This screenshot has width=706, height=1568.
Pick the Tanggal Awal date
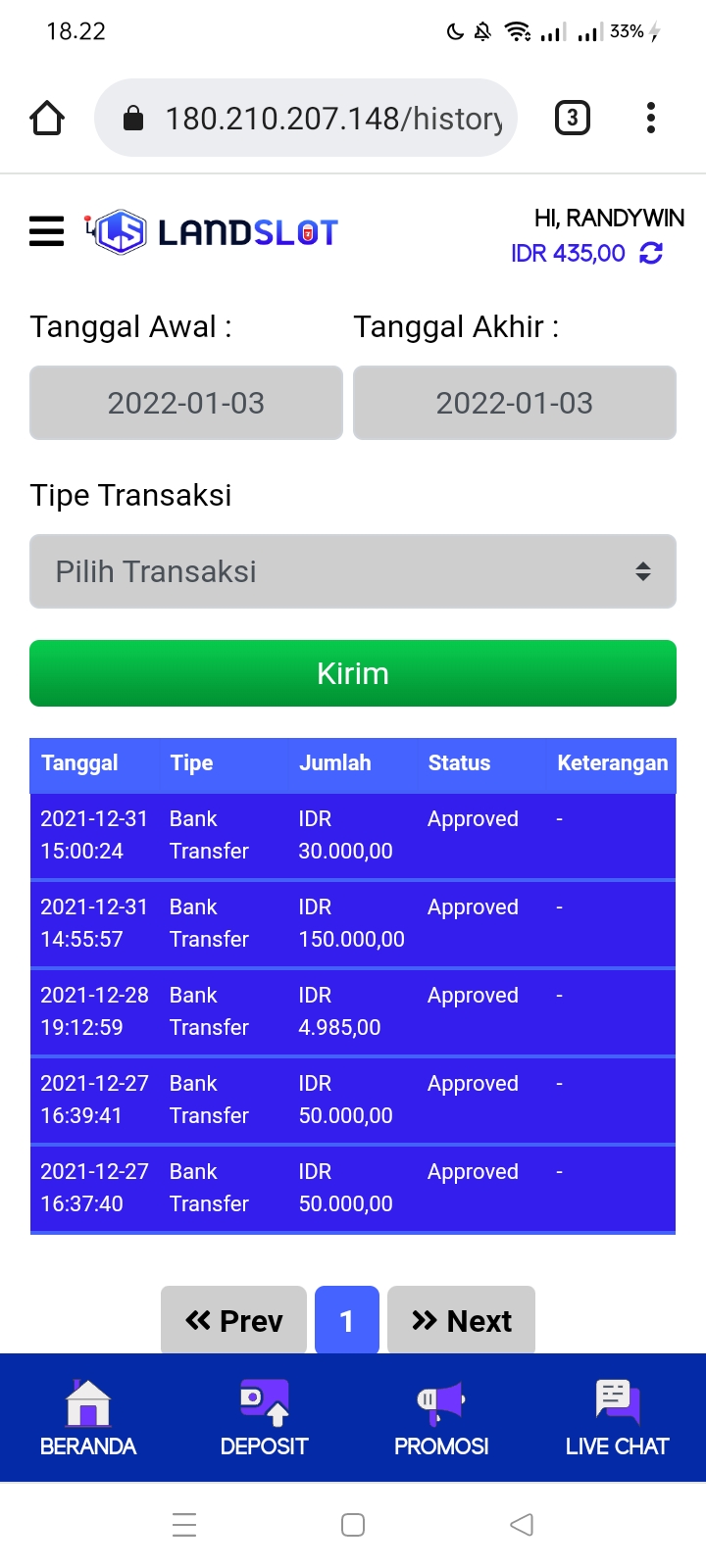point(186,403)
